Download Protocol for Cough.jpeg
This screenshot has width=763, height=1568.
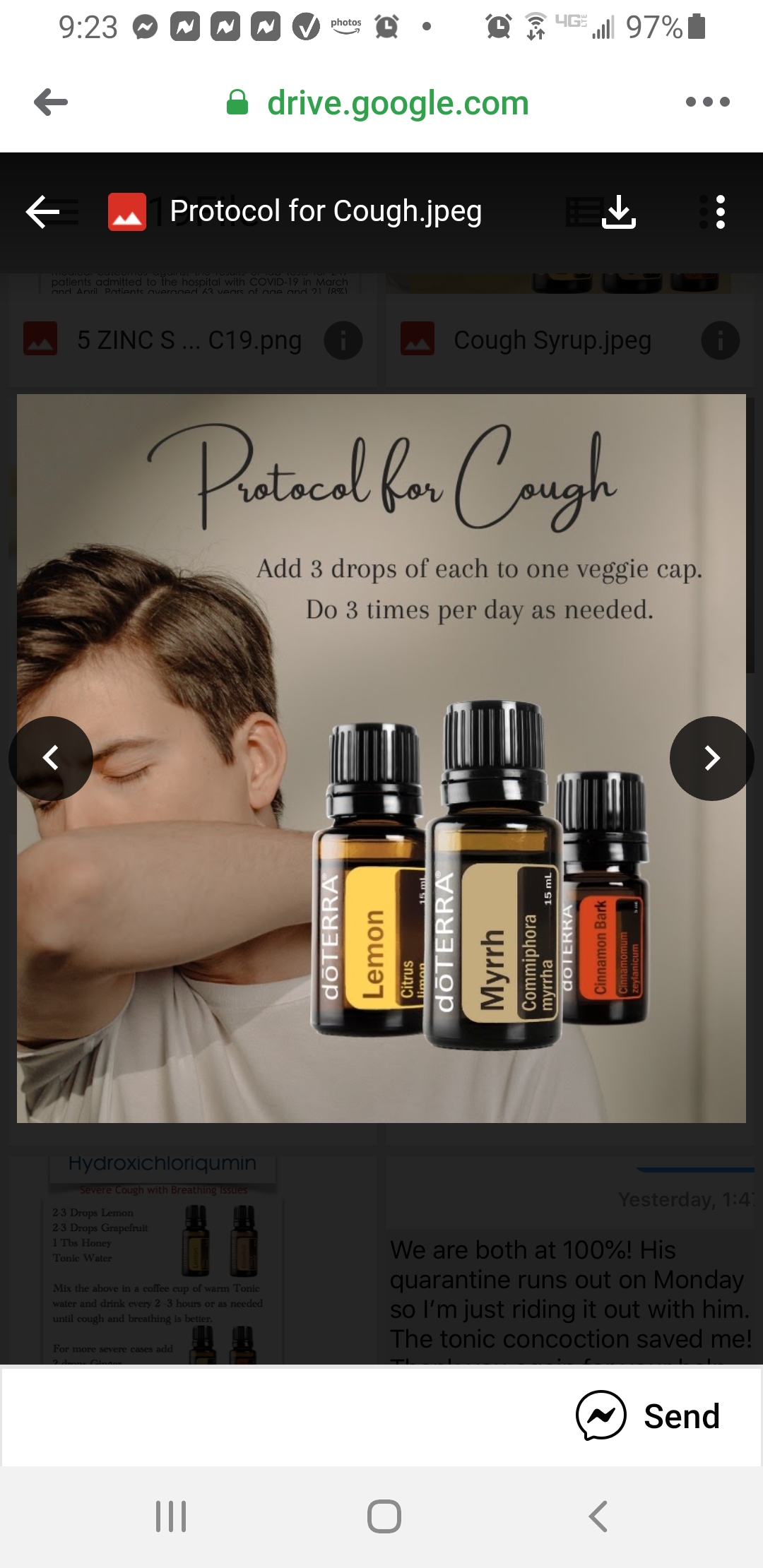click(x=619, y=212)
